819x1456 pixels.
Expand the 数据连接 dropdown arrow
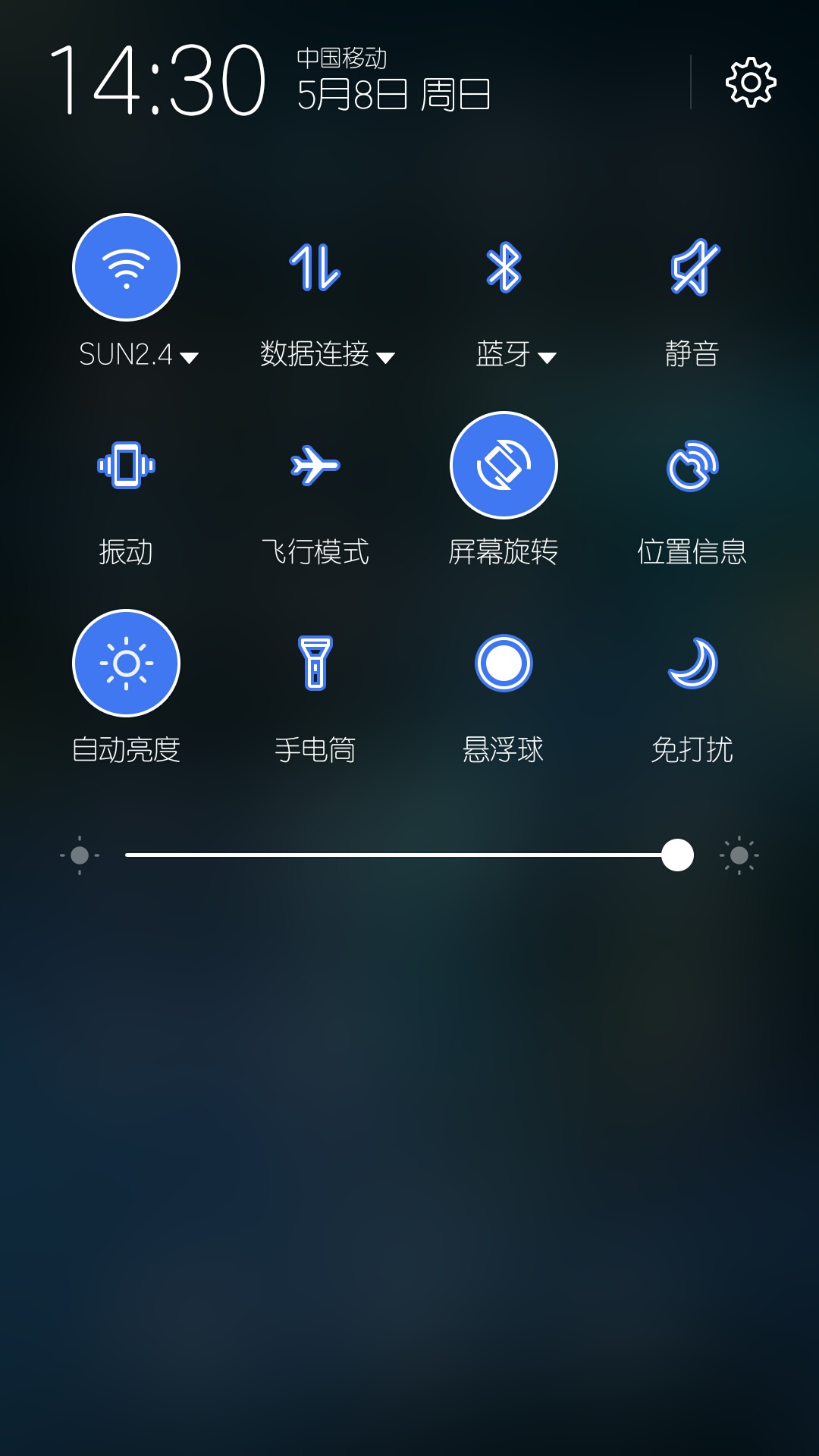click(x=386, y=358)
